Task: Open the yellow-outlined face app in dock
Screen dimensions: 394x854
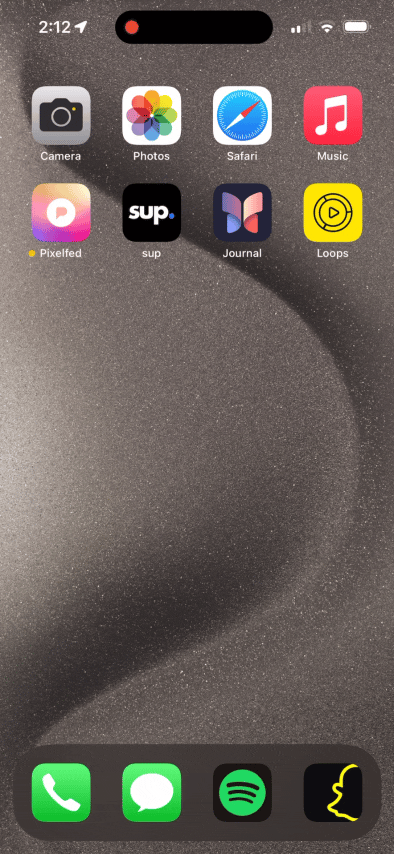Action: click(x=332, y=792)
